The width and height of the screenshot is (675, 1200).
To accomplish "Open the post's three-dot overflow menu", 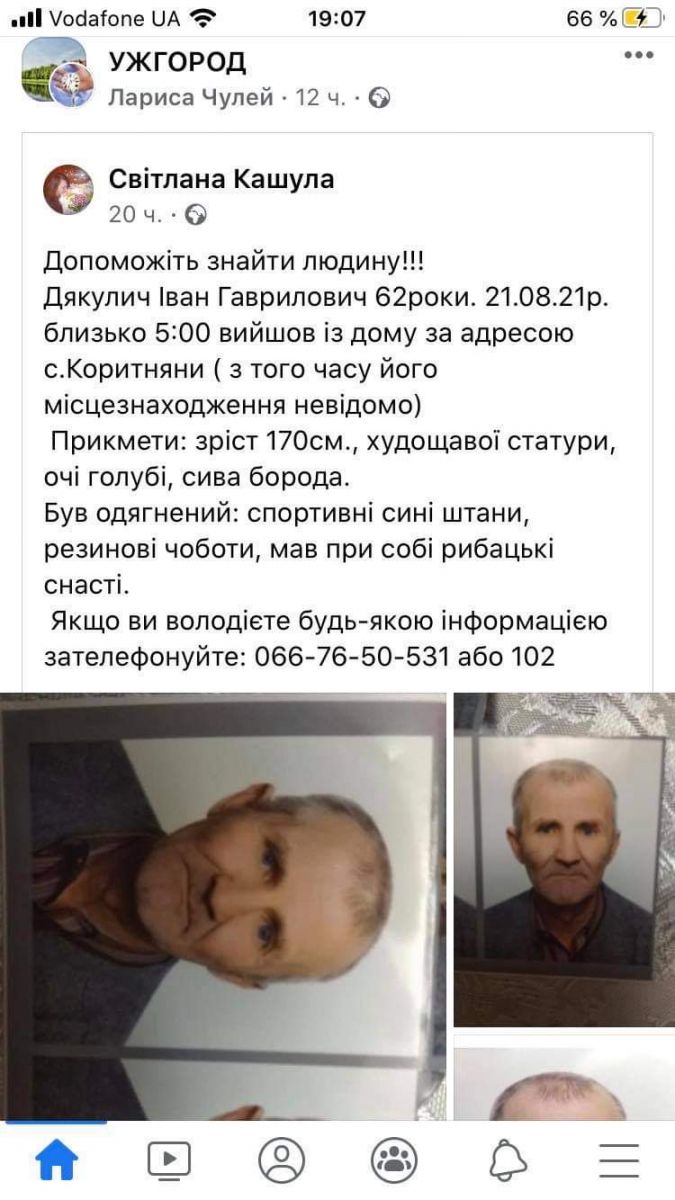I will tap(638, 56).
